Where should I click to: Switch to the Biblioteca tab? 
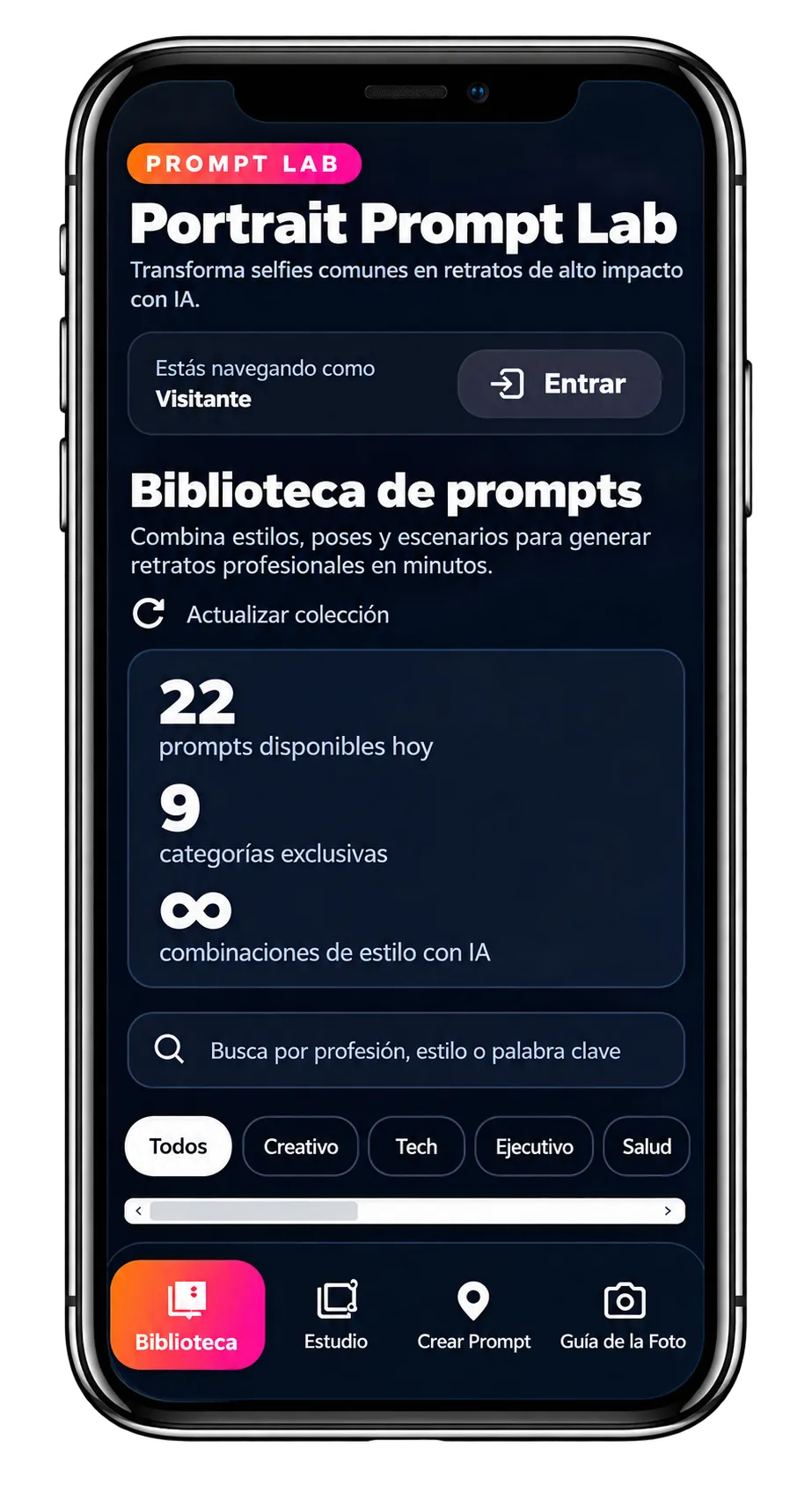pos(187,1314)
